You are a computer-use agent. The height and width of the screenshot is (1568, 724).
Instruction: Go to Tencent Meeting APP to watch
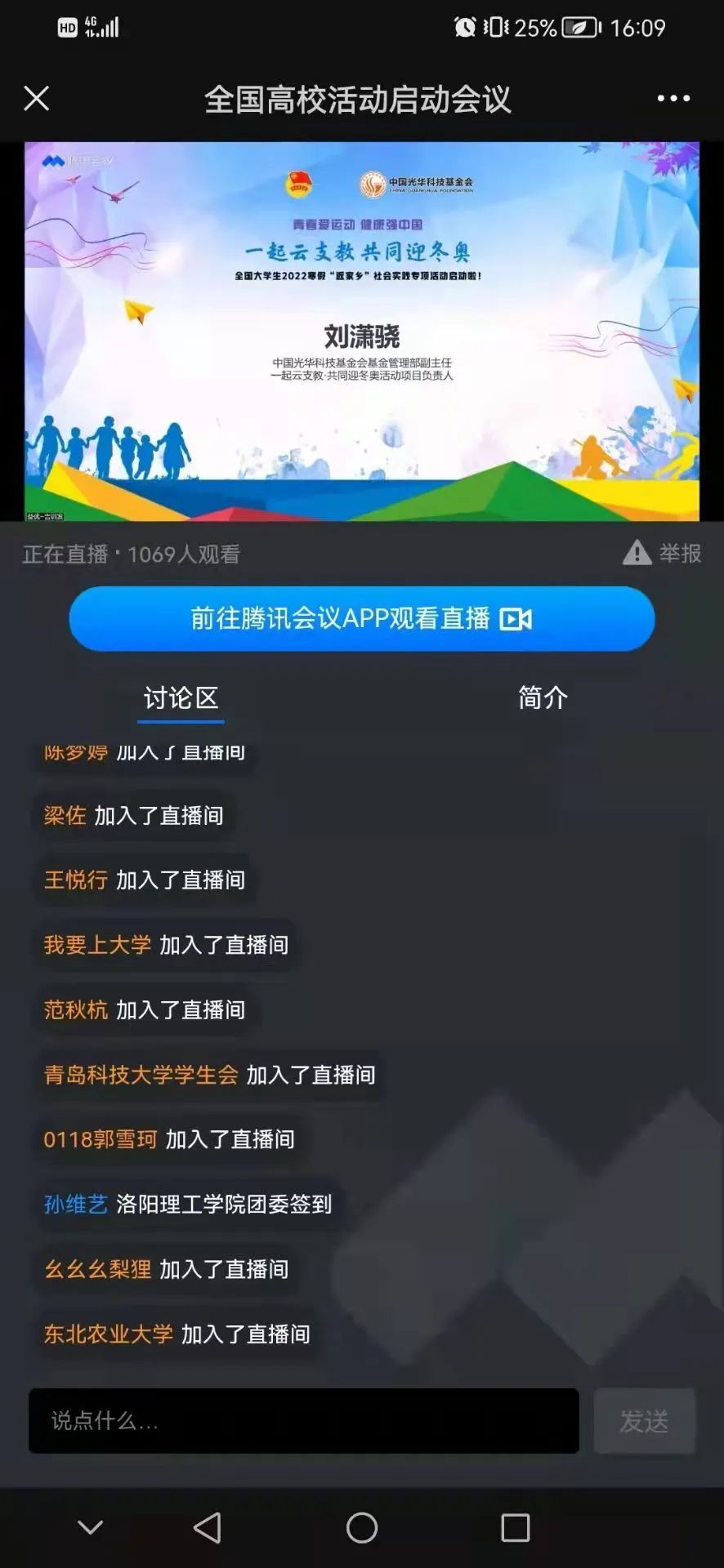click(362, 619)
